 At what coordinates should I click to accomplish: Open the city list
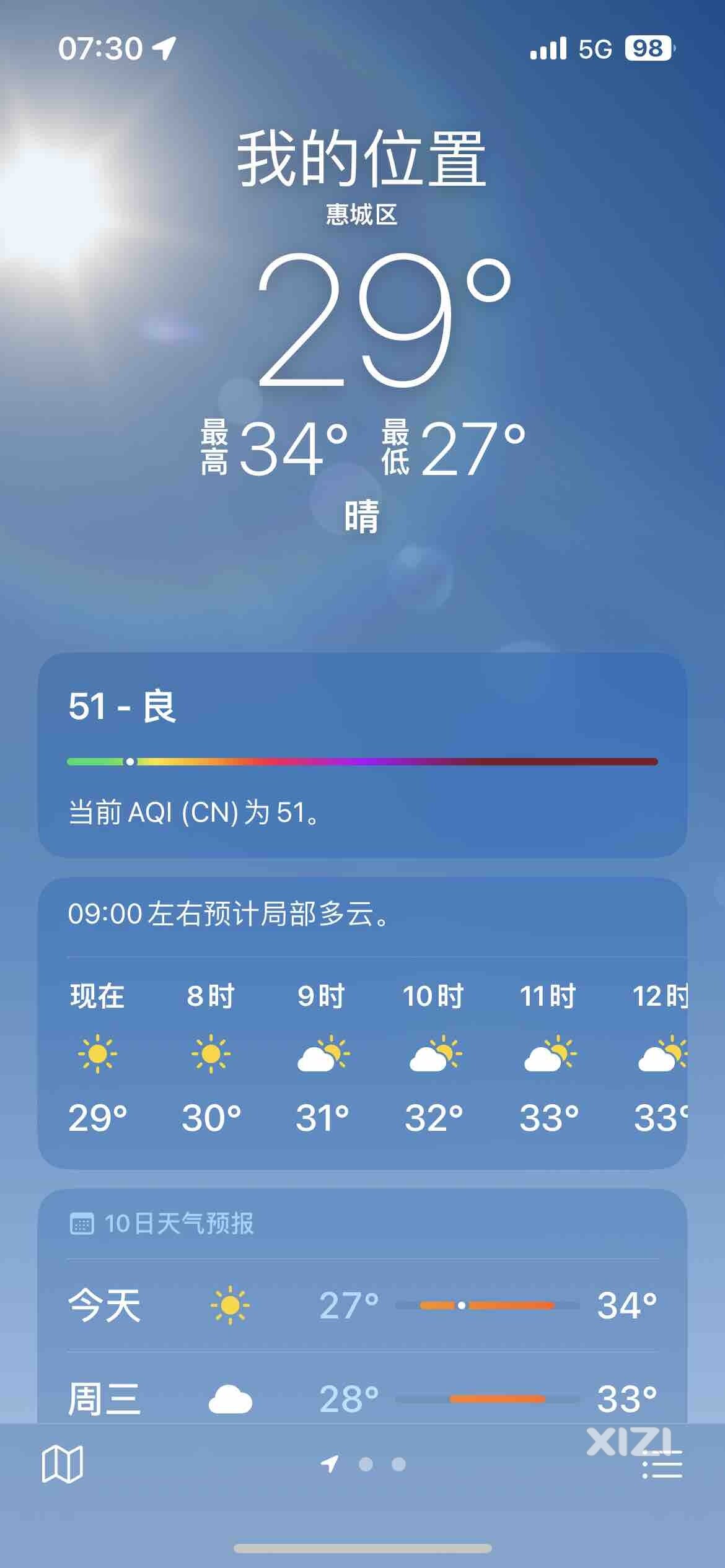pyautogui.click(x=662, y=1465)
